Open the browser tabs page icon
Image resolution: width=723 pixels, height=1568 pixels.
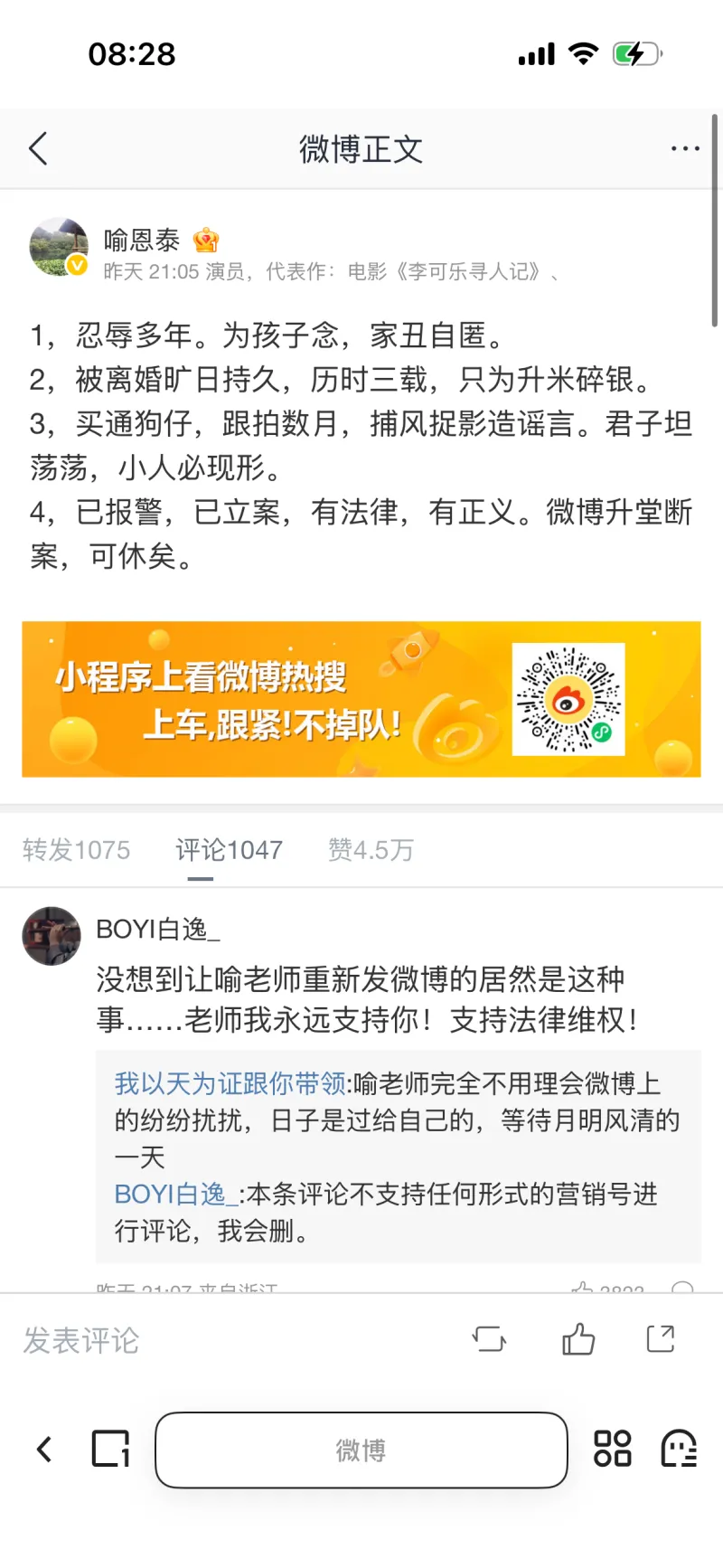110,1450
